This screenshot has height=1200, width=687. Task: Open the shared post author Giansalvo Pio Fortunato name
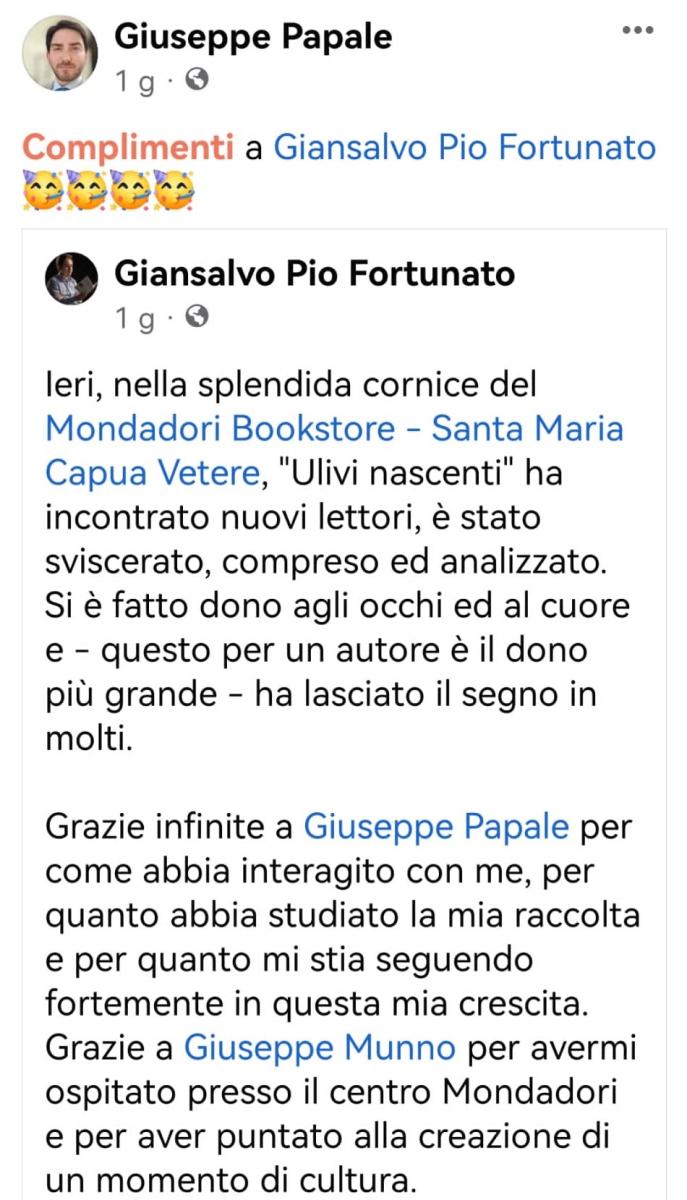tap(315, 271)
